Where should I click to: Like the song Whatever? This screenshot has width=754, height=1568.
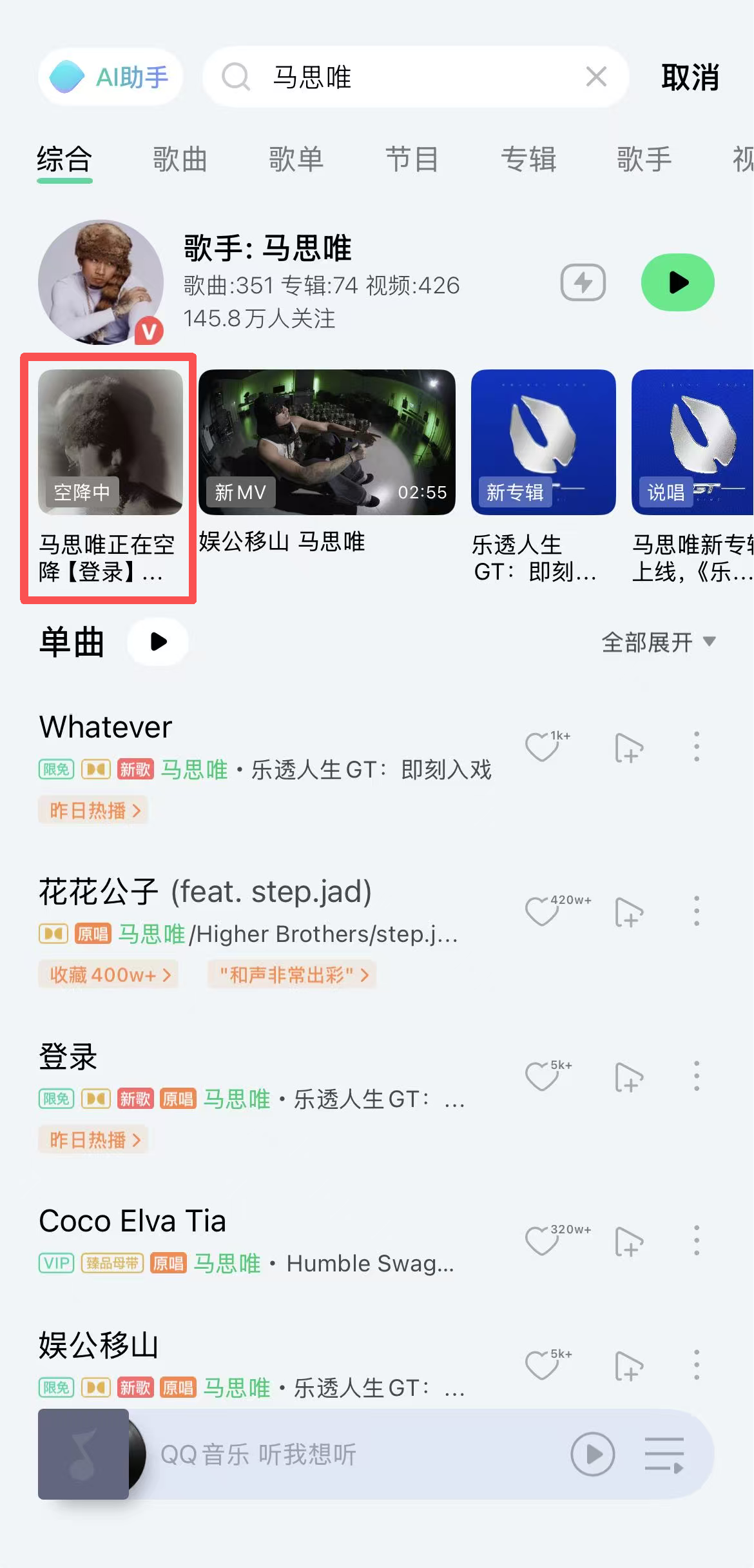pos(541,747)
